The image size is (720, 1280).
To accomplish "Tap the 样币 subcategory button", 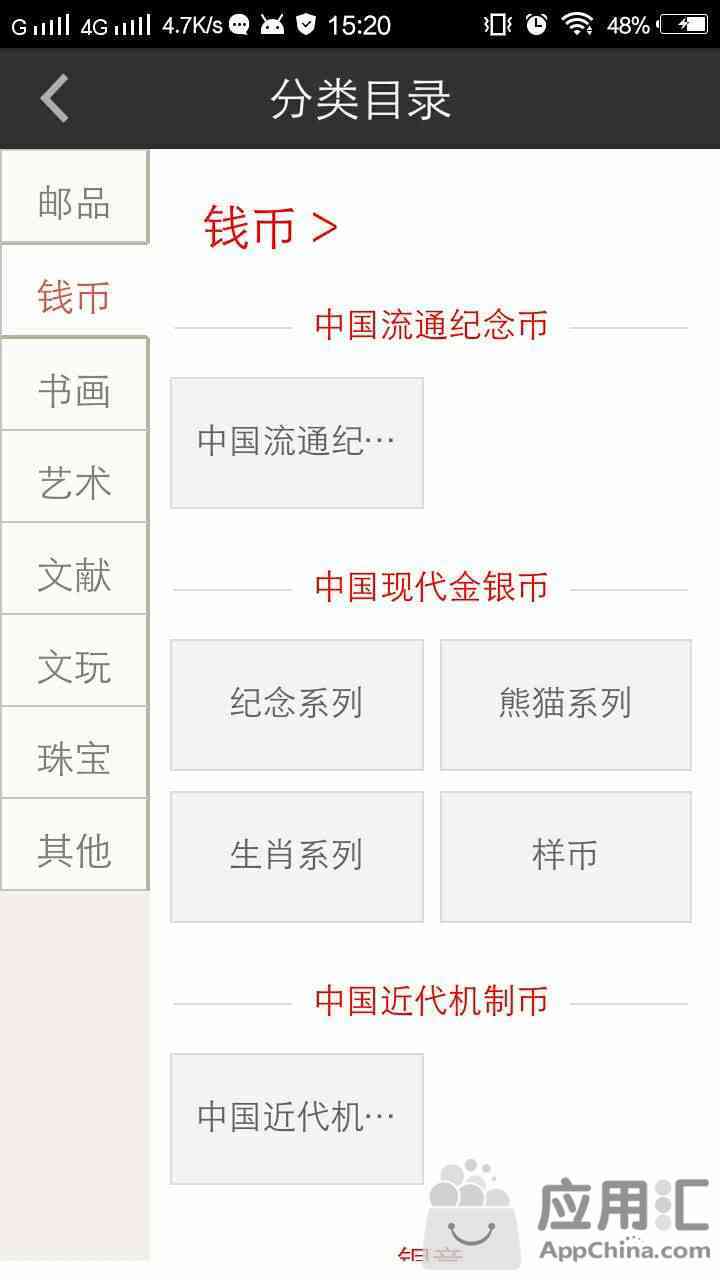I will [566, 857].
